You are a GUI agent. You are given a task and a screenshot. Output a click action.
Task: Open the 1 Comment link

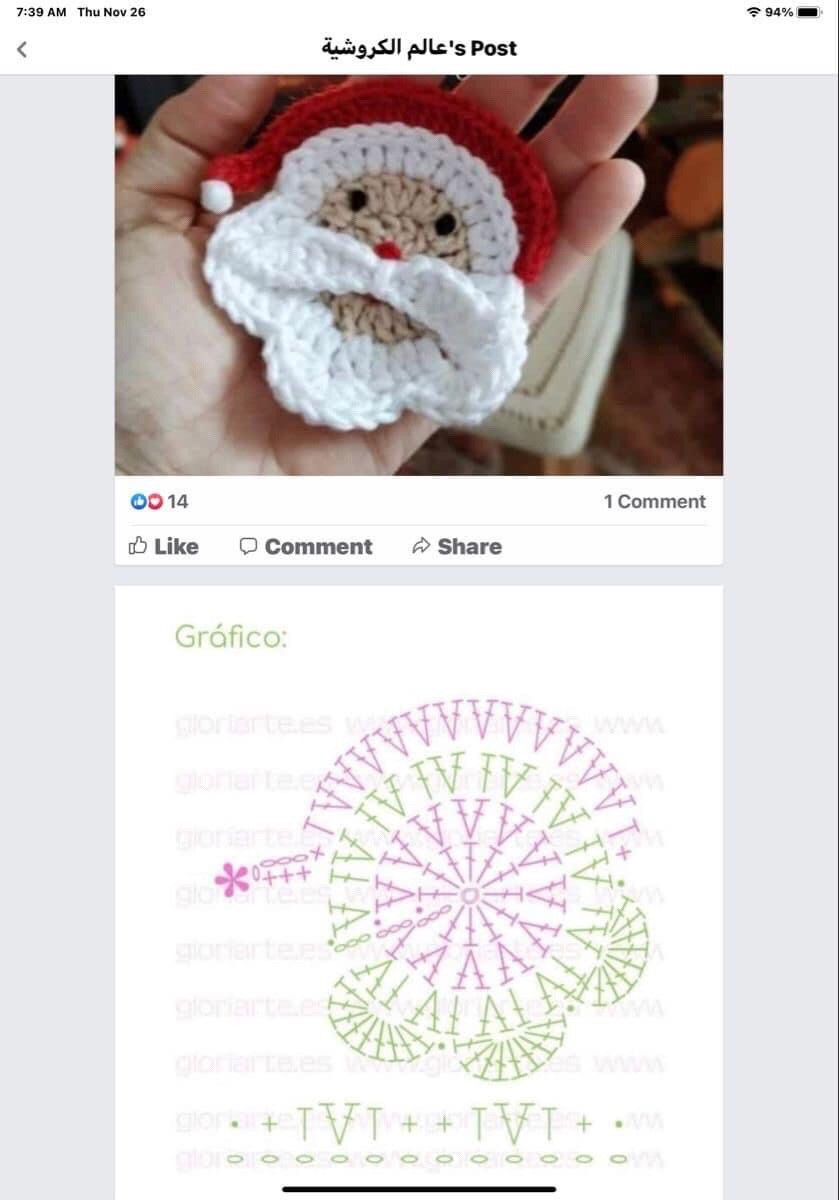click(x=654, y=501)
